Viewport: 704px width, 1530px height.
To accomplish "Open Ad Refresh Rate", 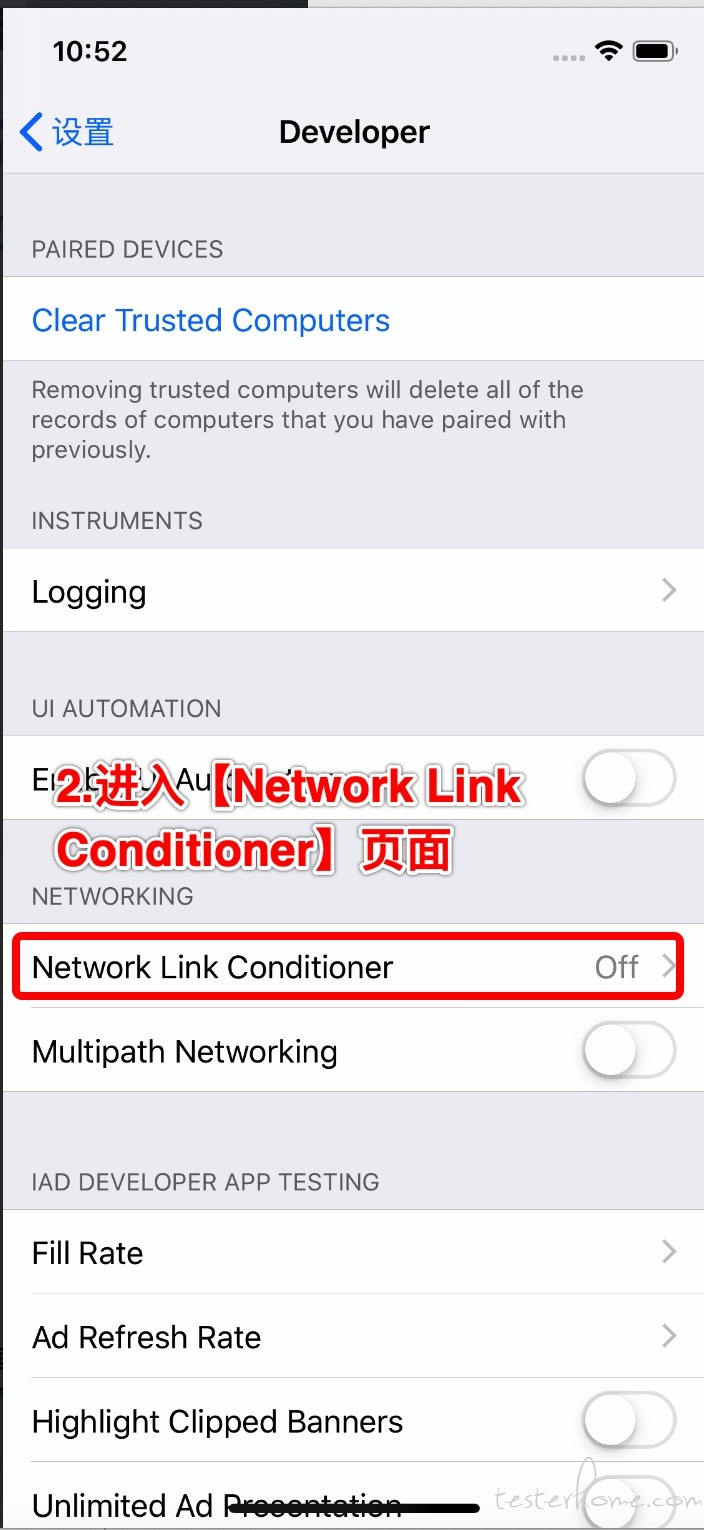I will click(x=352, y=1336).
